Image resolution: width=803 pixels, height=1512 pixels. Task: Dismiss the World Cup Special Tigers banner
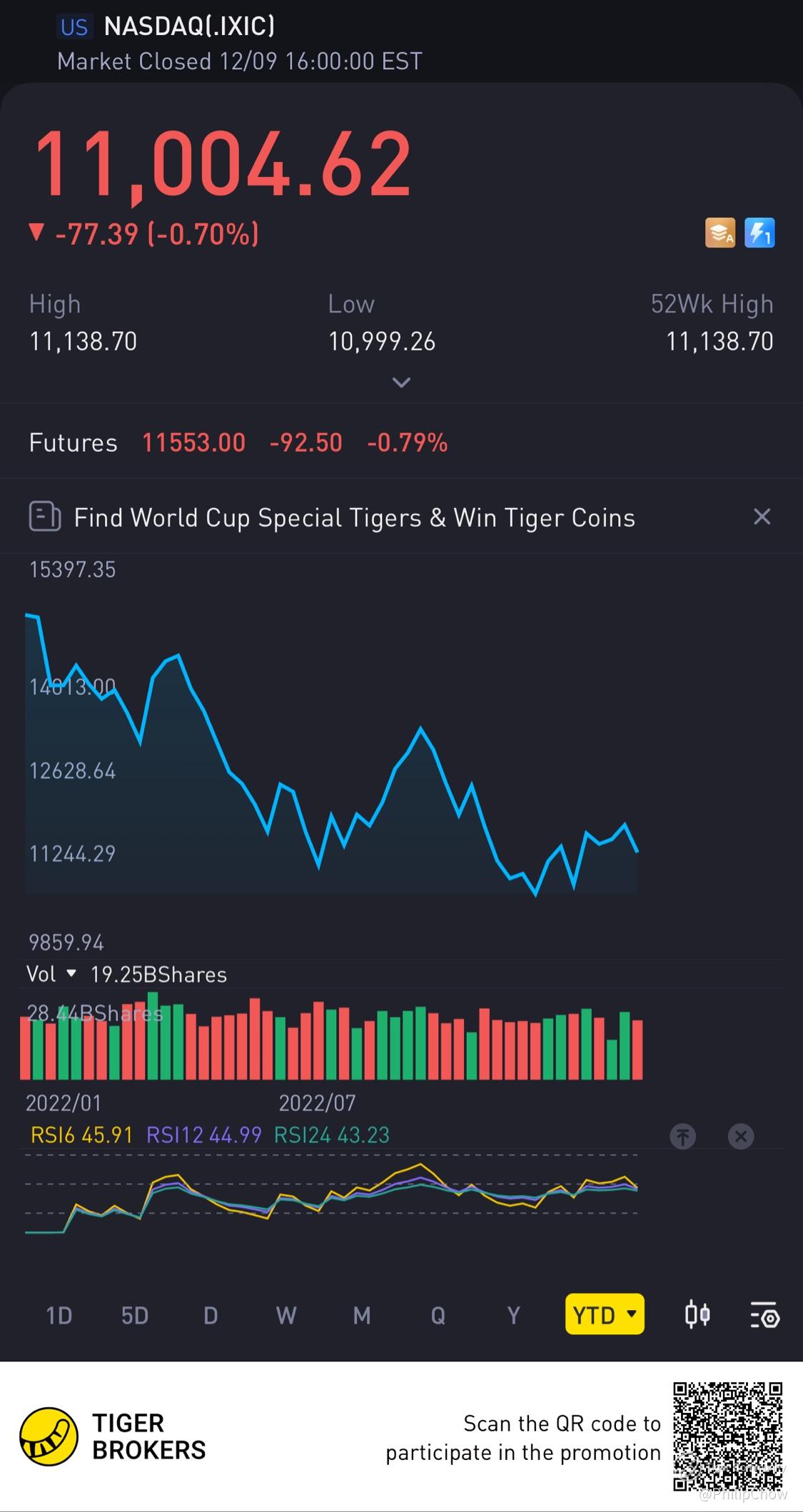762,517
